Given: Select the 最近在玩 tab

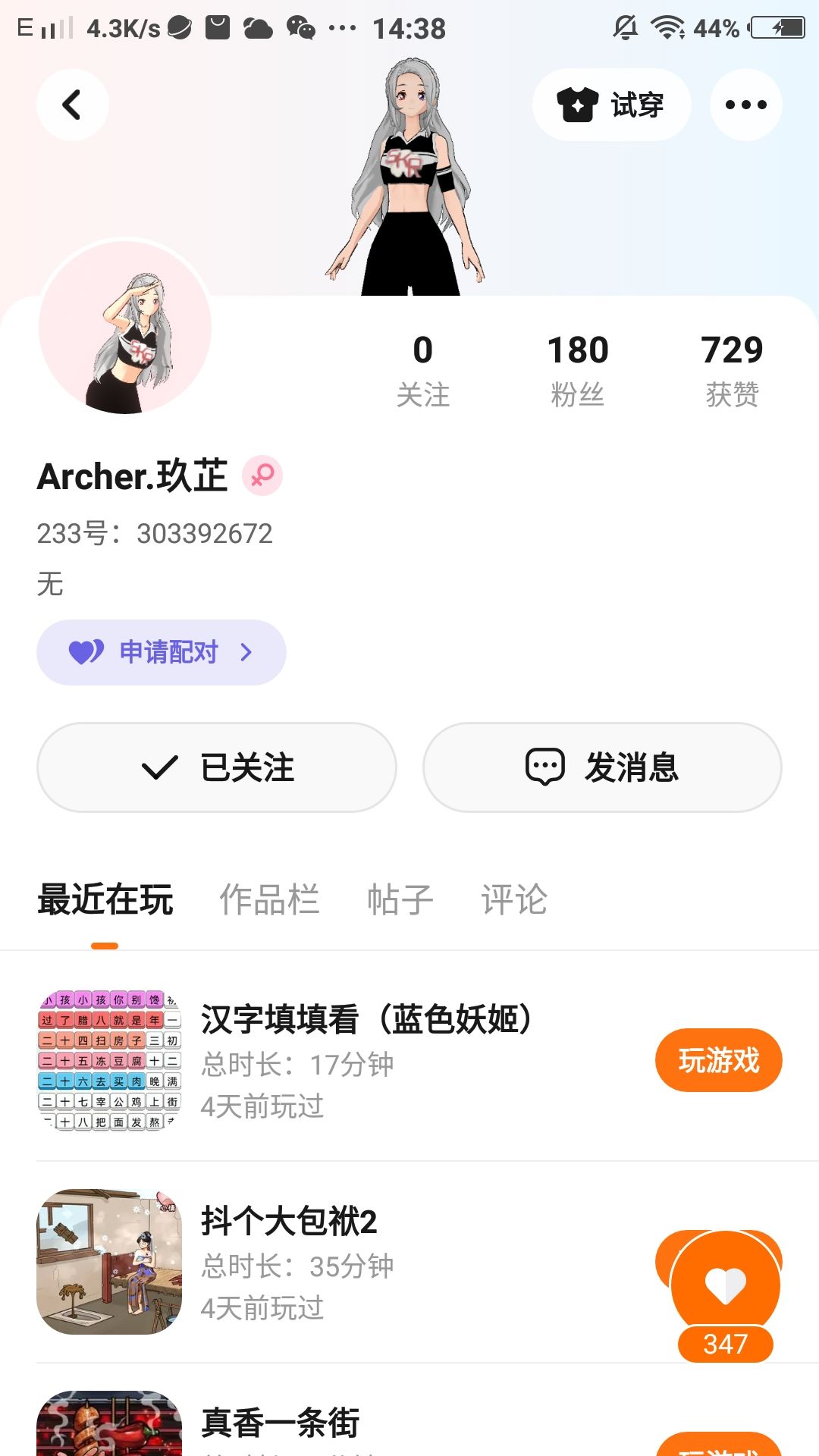Looking at the screenshot, I should tap(105, 900).
